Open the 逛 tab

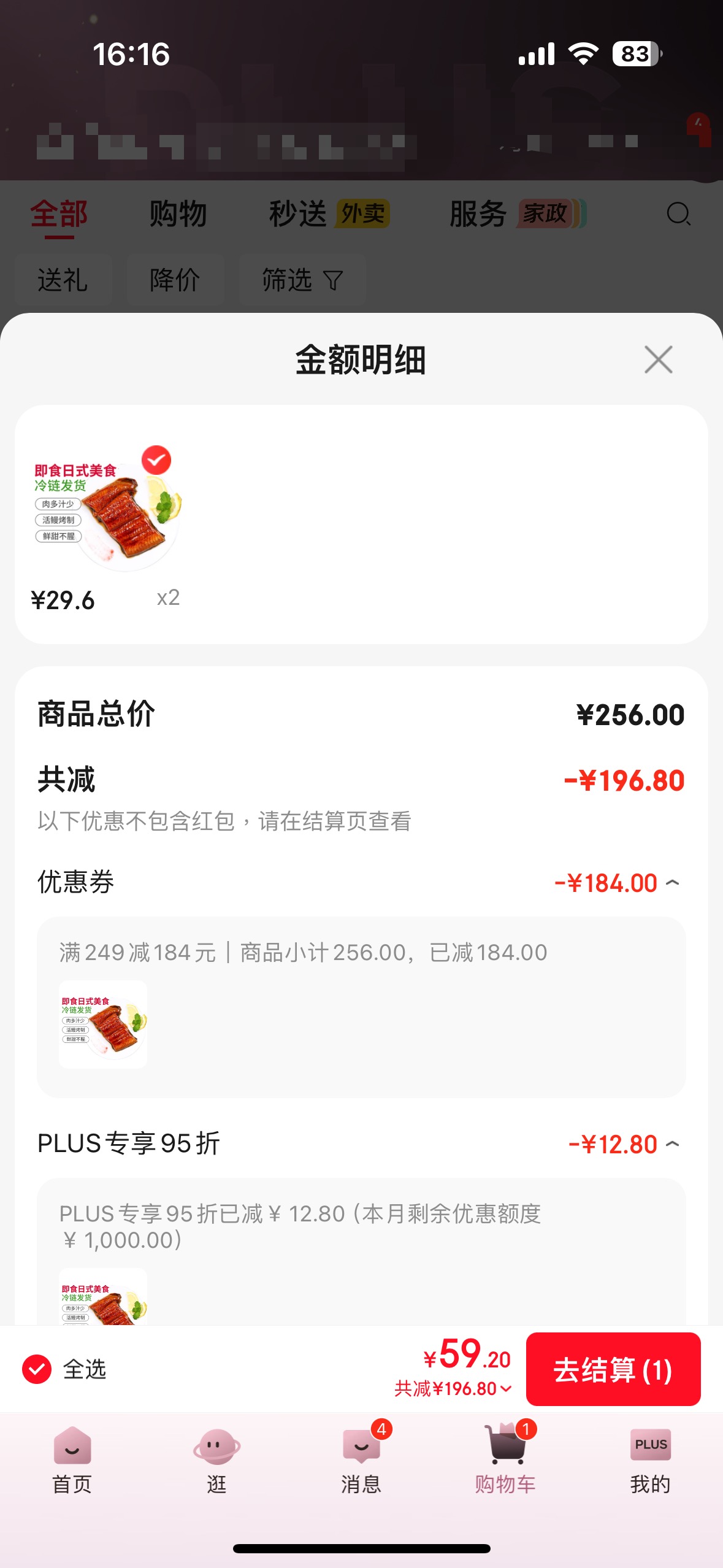(216, 1461)
